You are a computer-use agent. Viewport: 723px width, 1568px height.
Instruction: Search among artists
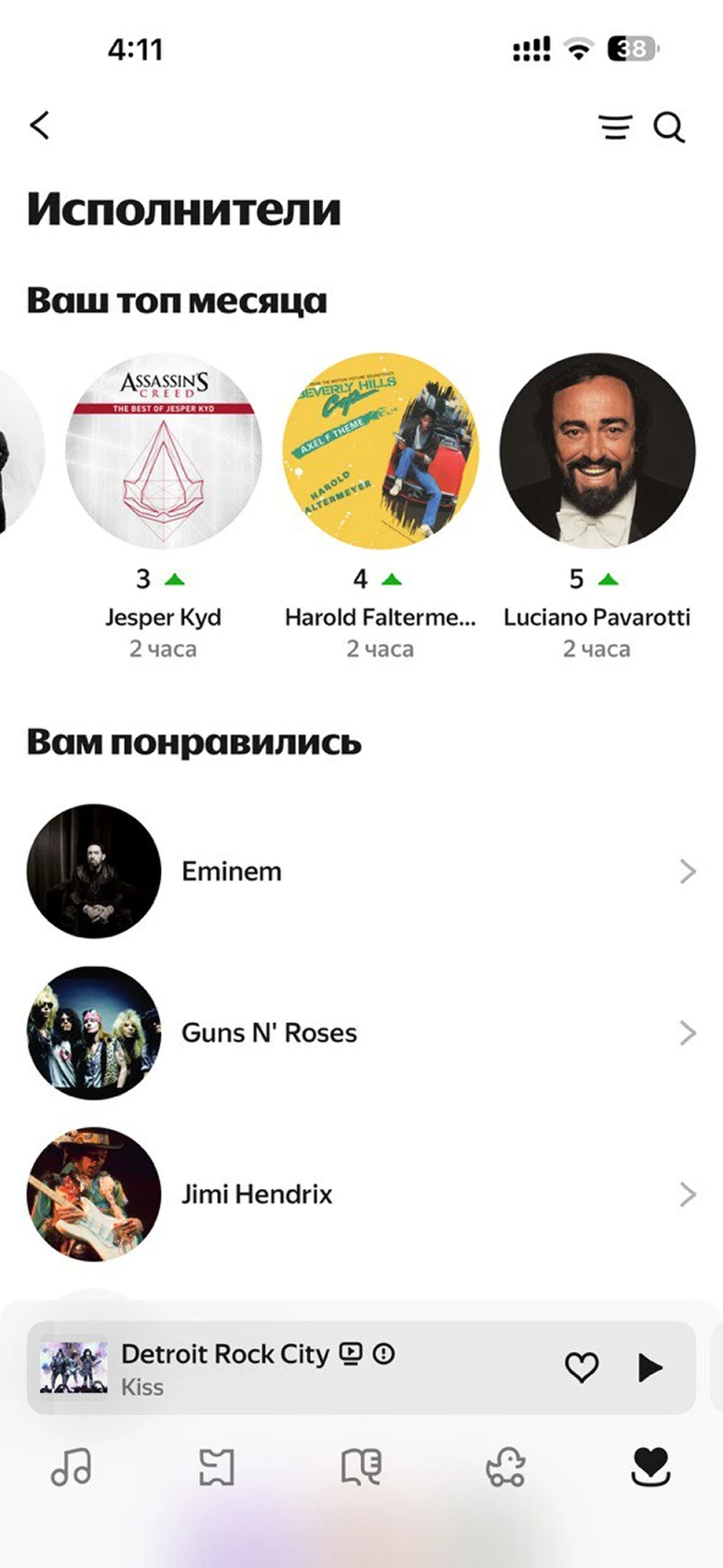coord(669,127)
